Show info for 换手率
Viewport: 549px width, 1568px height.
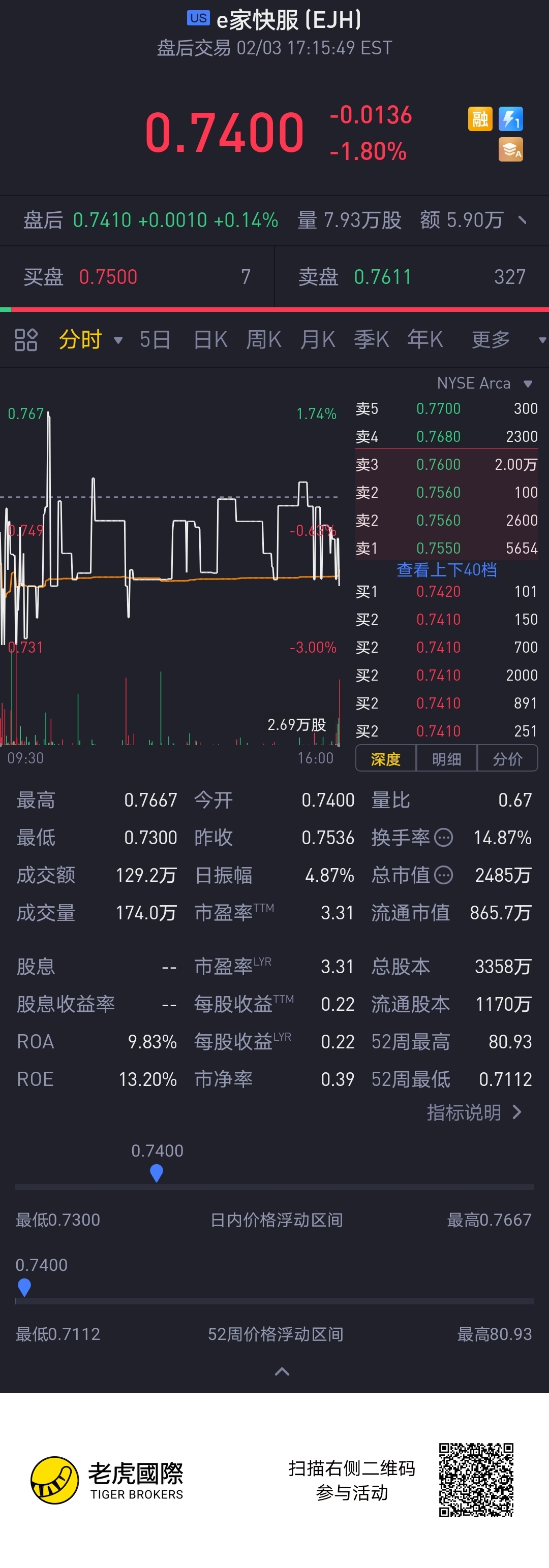[444, 838]
